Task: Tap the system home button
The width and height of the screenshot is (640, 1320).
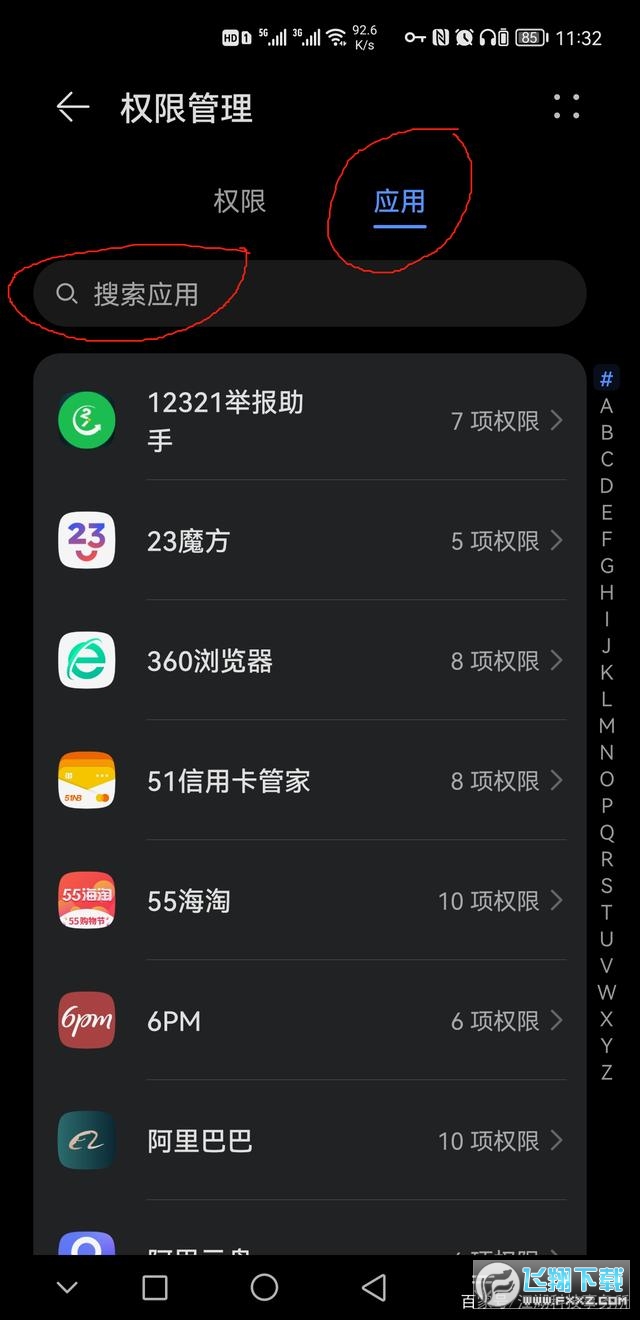Action: 264,1287
